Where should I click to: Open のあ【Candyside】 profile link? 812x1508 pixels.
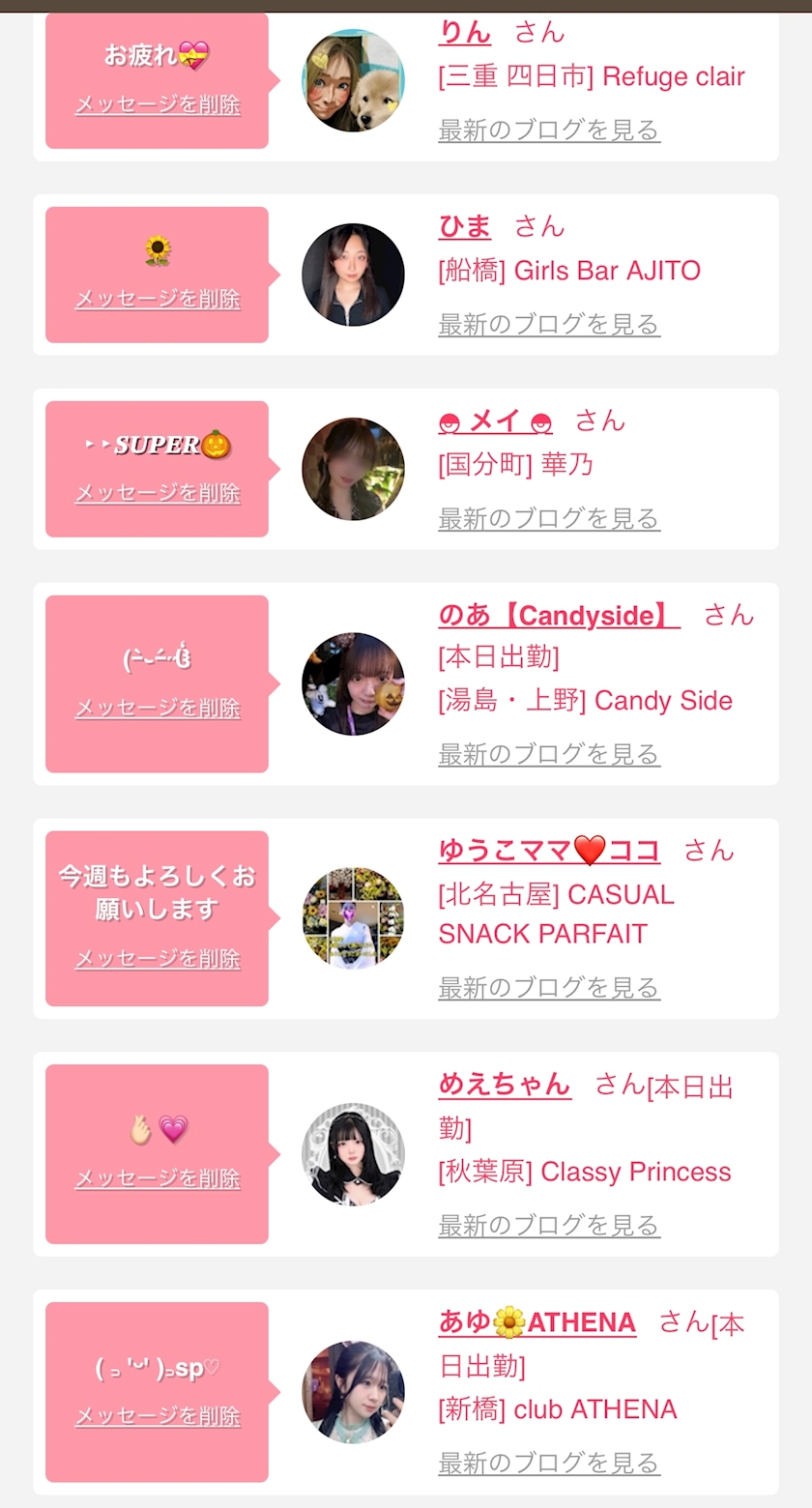click(559, 615)
